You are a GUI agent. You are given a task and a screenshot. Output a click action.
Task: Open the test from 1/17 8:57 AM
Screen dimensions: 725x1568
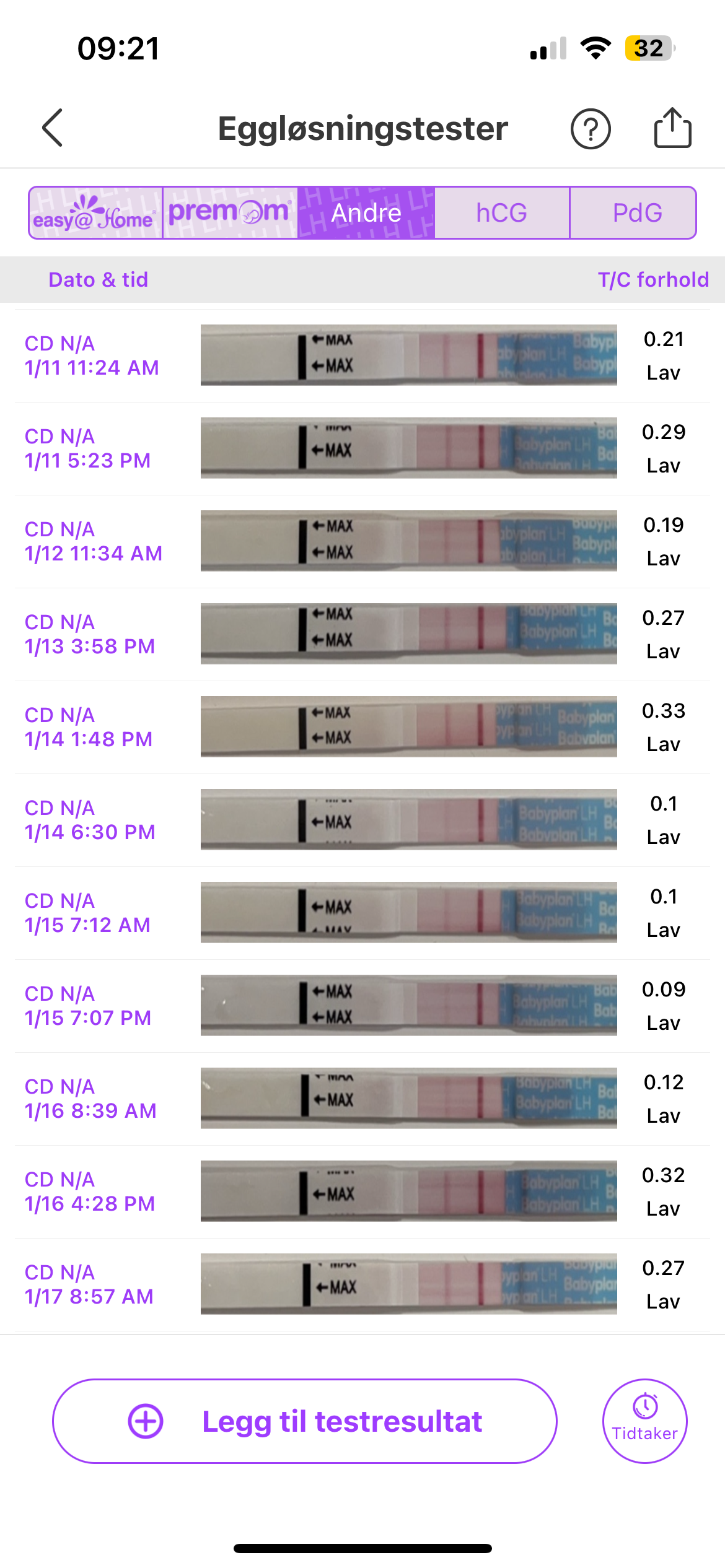[362, 1284]
